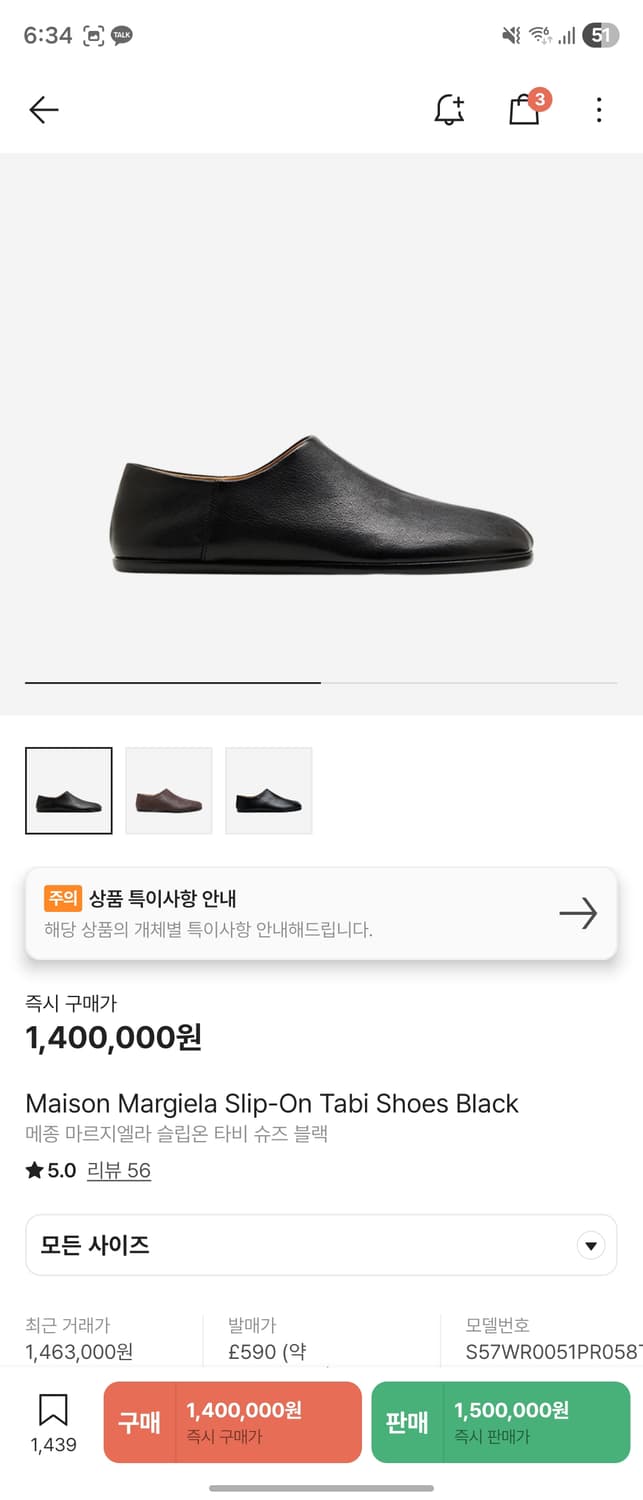Open the 상품 특이사항 안내 notice
Image resolution: width=643 pixels, height=1500 pixels.
pyautogui.click(x=321, y=913)
